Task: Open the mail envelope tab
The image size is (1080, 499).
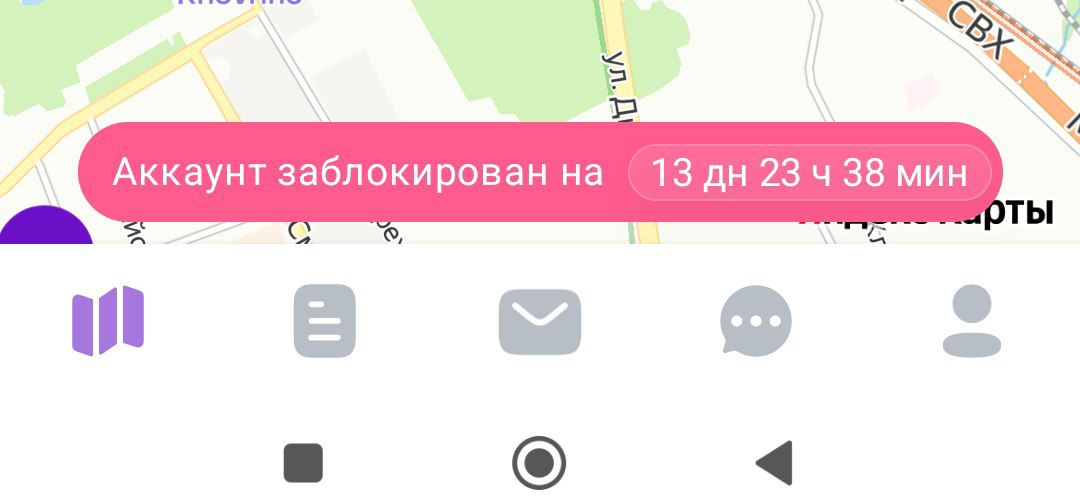Action: pos(540,321)
